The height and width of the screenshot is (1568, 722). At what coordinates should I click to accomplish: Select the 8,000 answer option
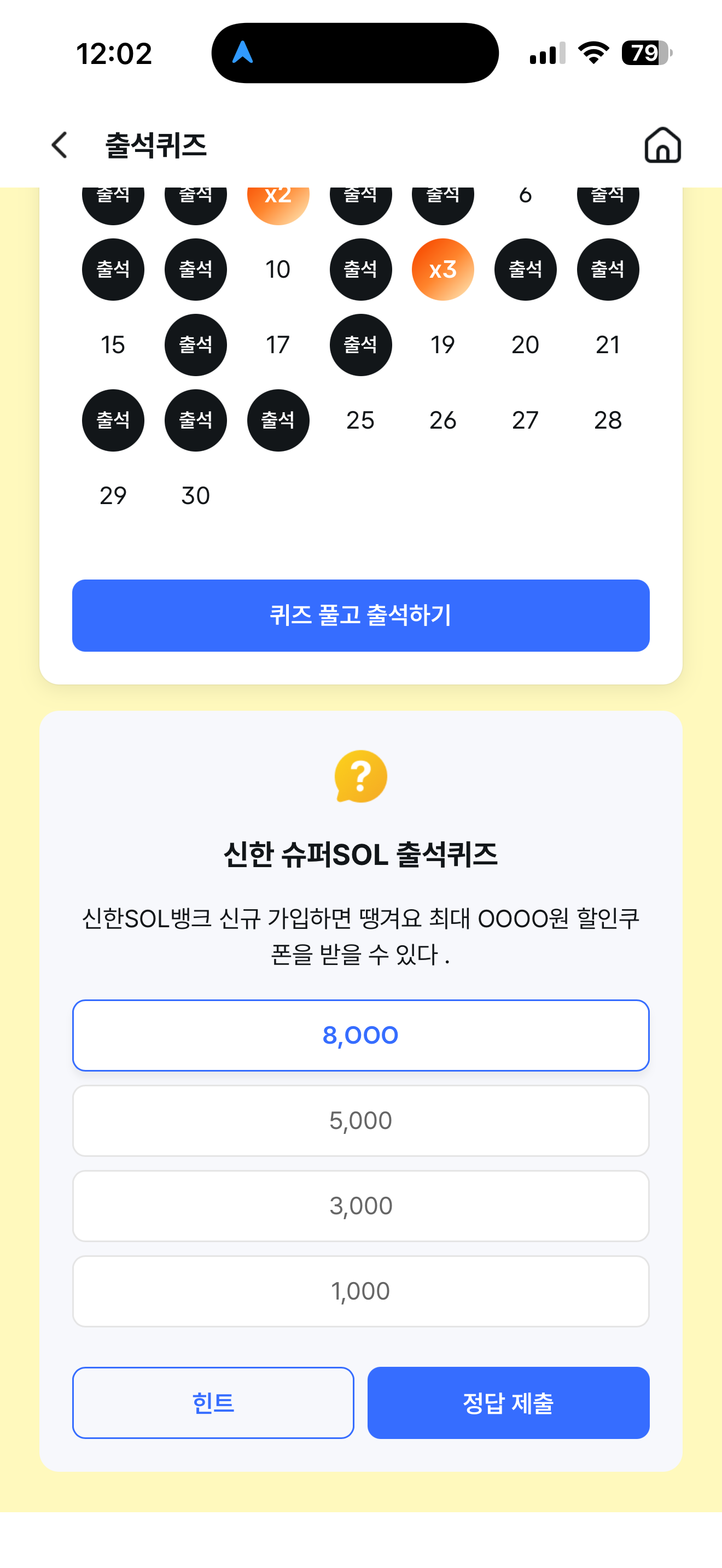(x=360, y=1035)
